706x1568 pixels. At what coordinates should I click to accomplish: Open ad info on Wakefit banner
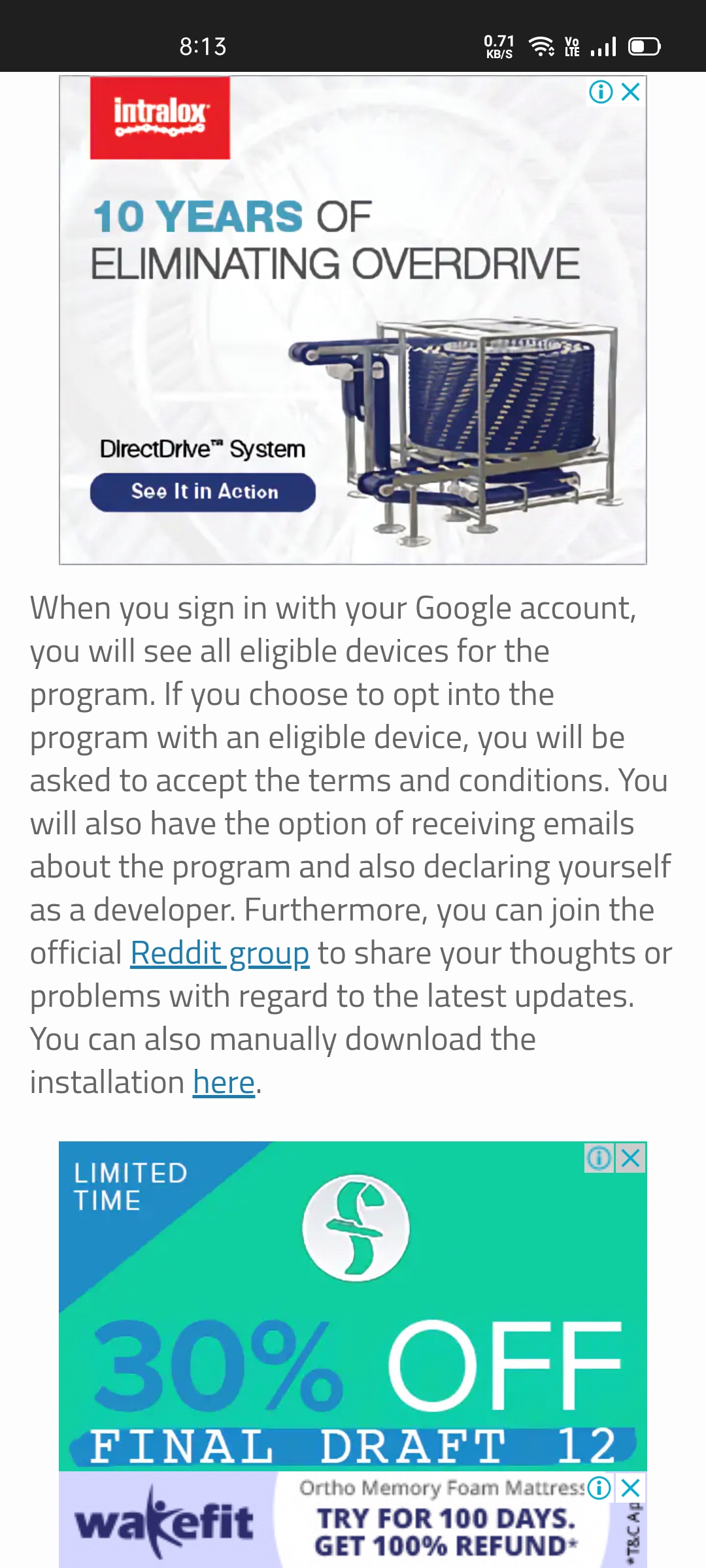pos(599,1488)
